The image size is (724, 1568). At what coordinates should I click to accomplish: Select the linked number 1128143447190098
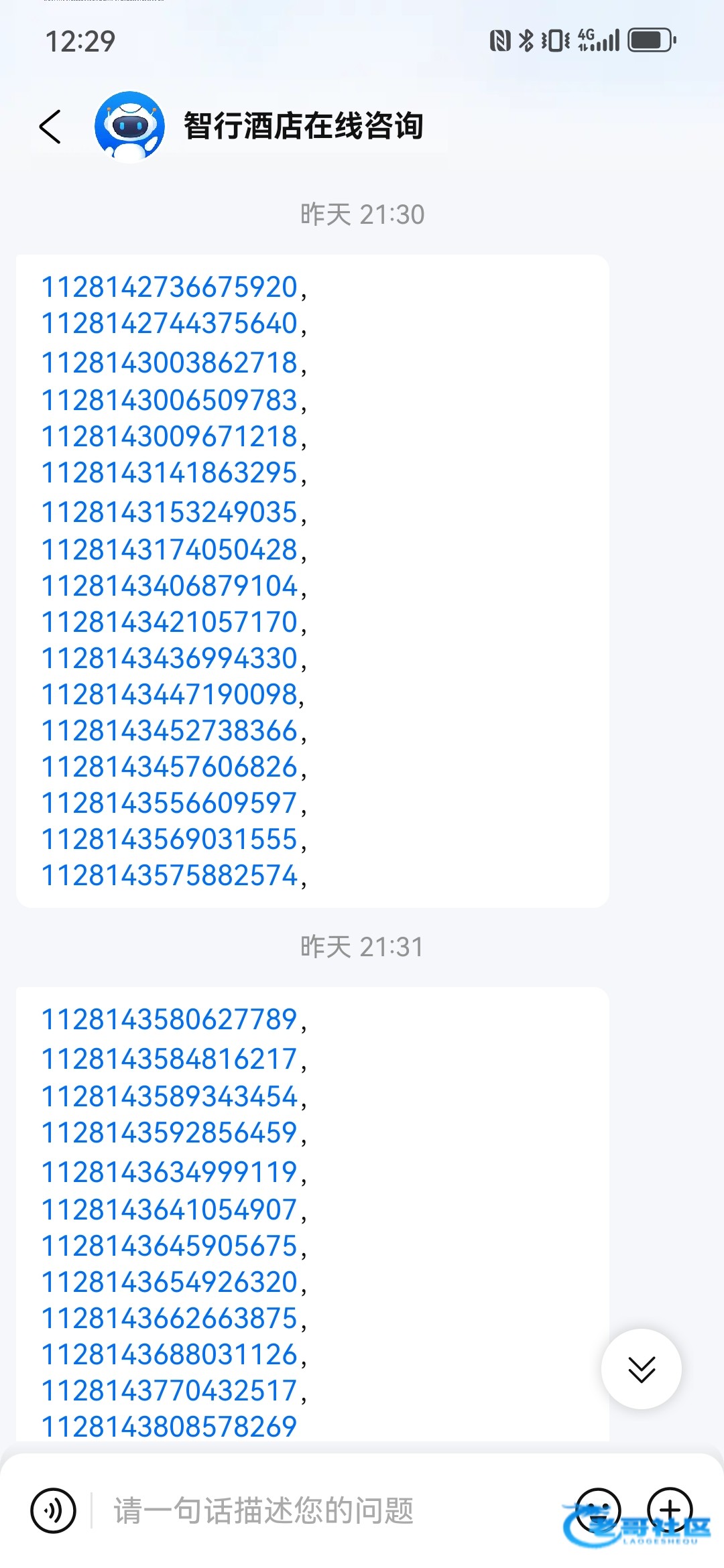[x=169, y=694]
